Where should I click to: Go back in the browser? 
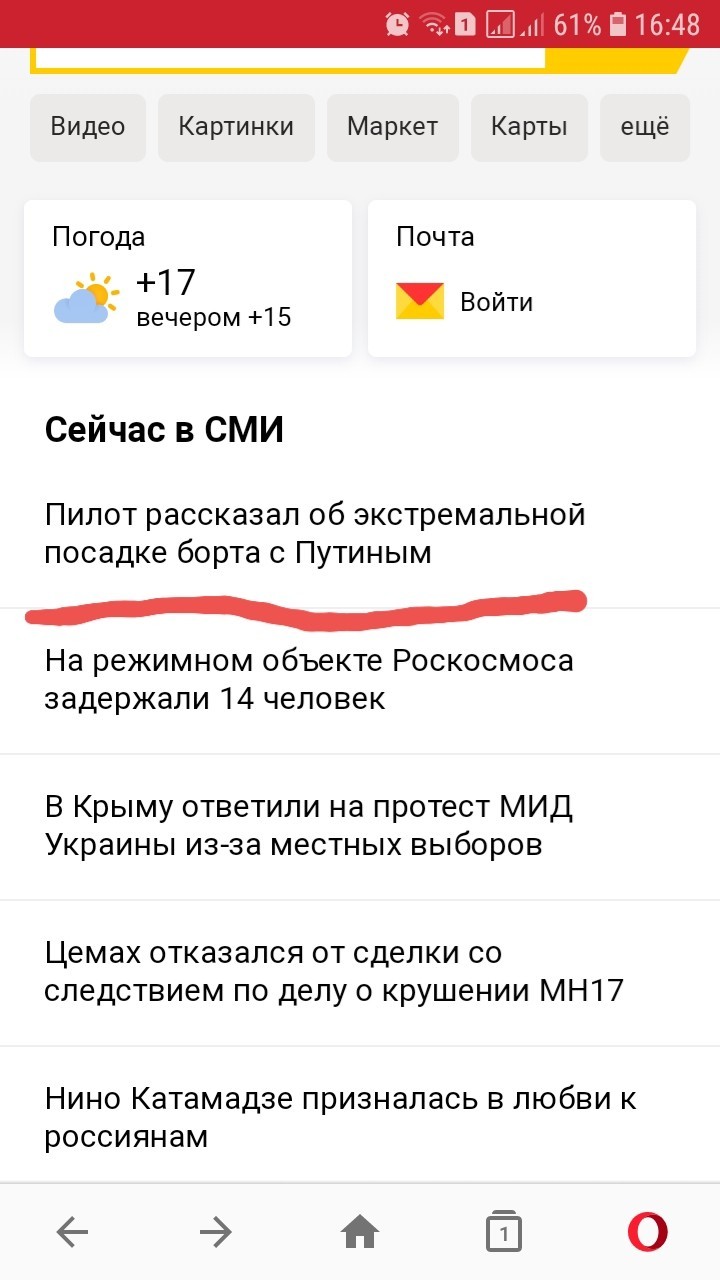click(x=72, y=1232)
